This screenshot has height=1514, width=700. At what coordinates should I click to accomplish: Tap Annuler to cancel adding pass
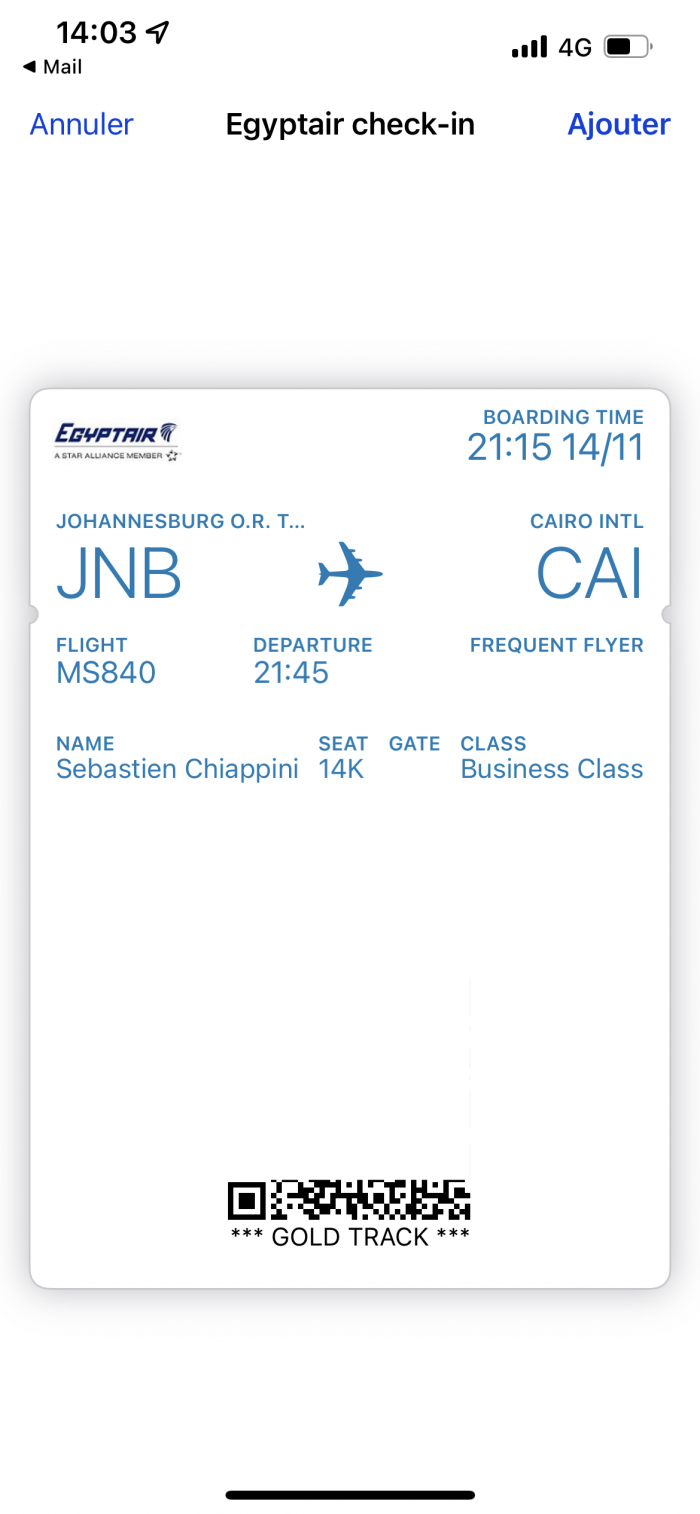(82, 124)
